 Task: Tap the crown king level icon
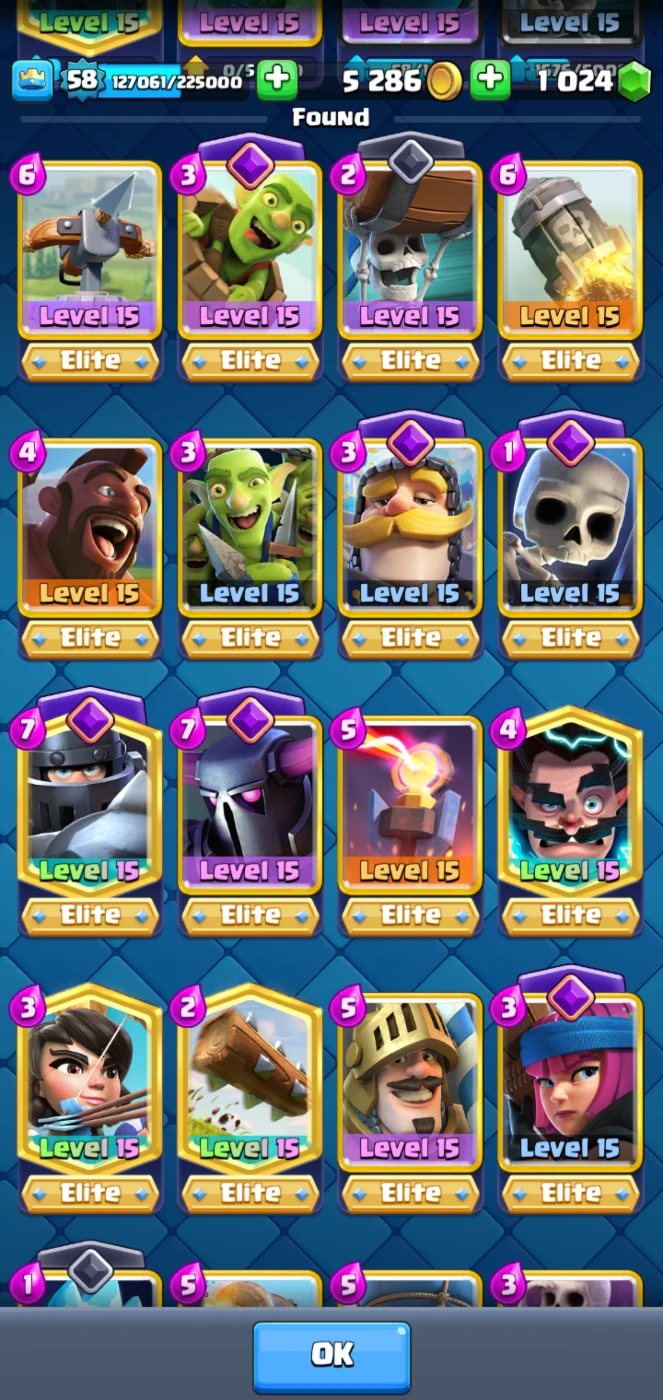click(33, 80)
